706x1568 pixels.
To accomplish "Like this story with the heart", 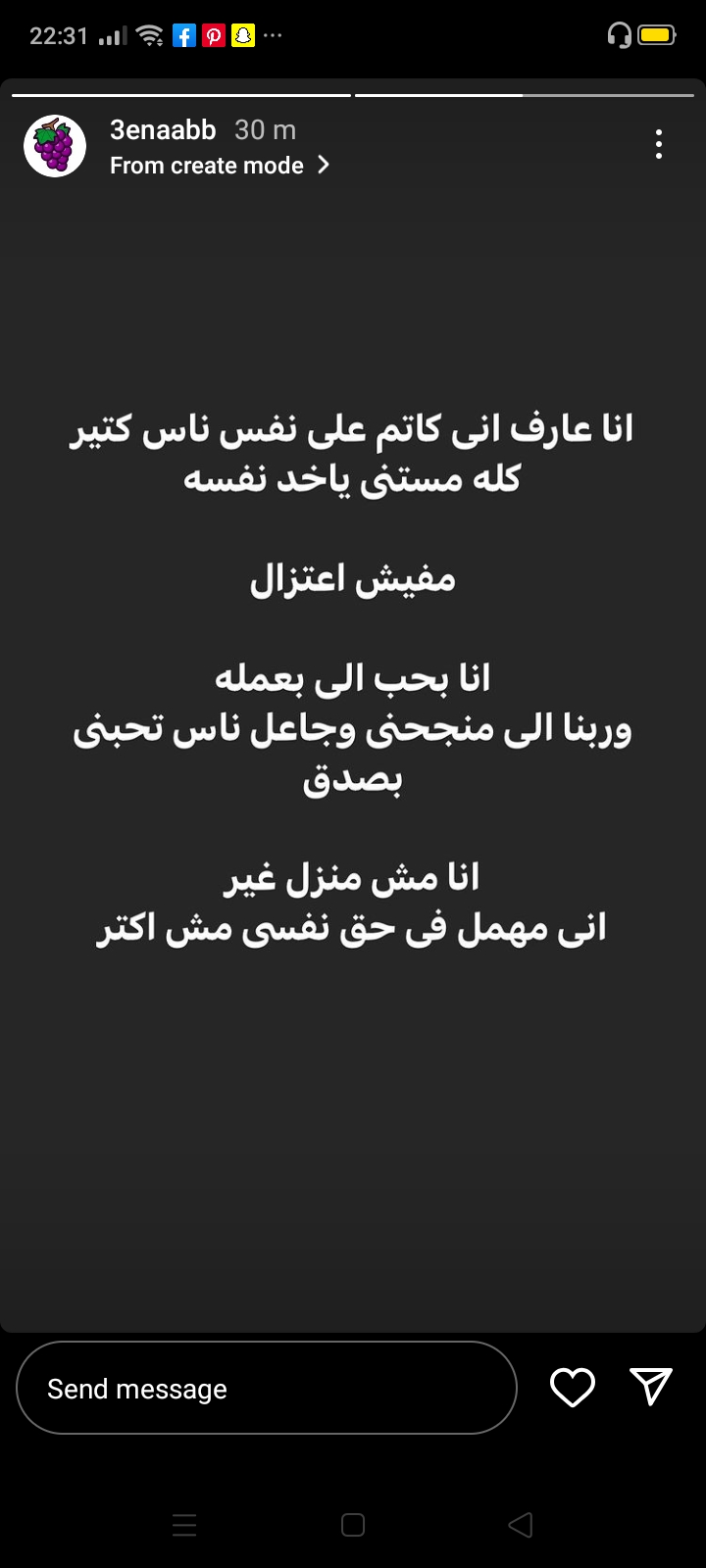I will pyautogui.click(x=573, y=1388).
